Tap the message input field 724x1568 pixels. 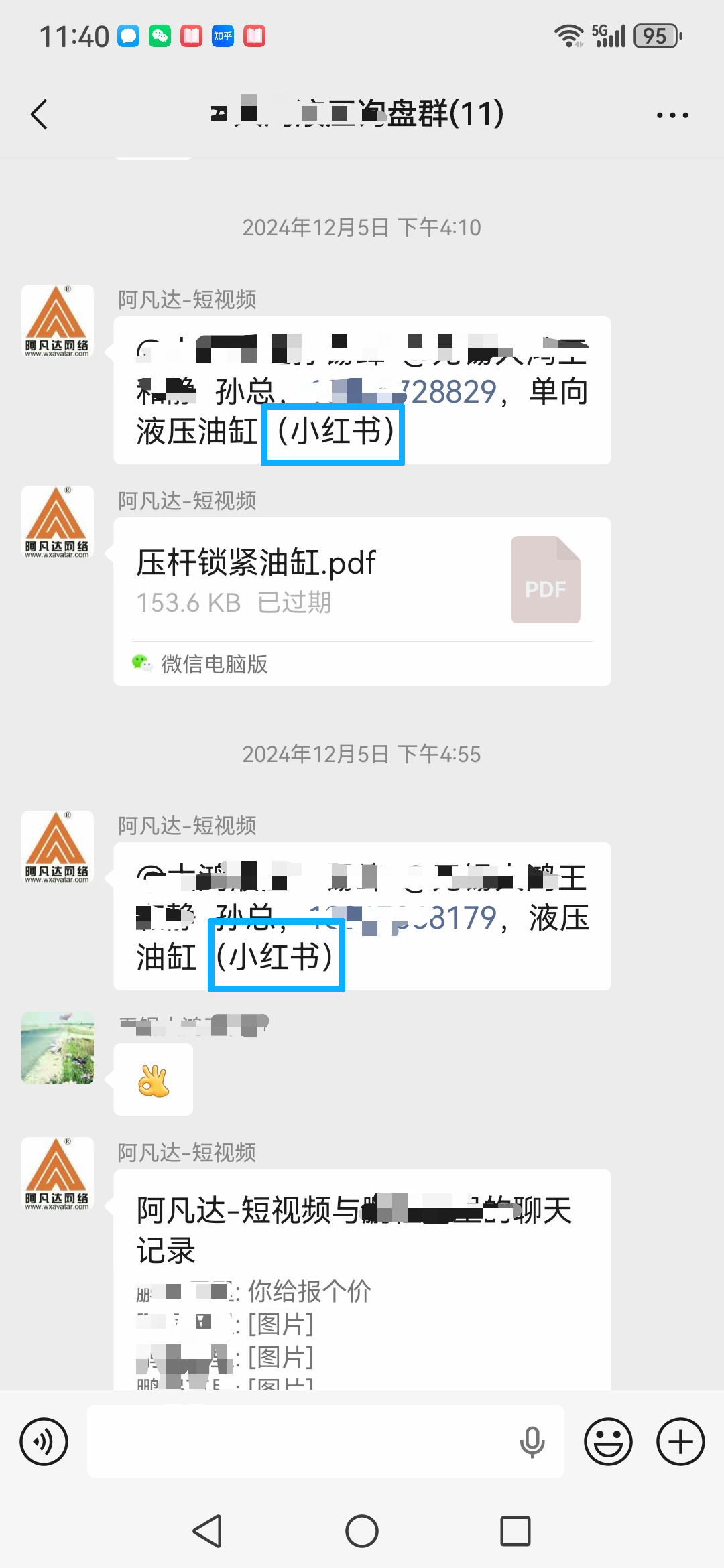click(302, 1441)
